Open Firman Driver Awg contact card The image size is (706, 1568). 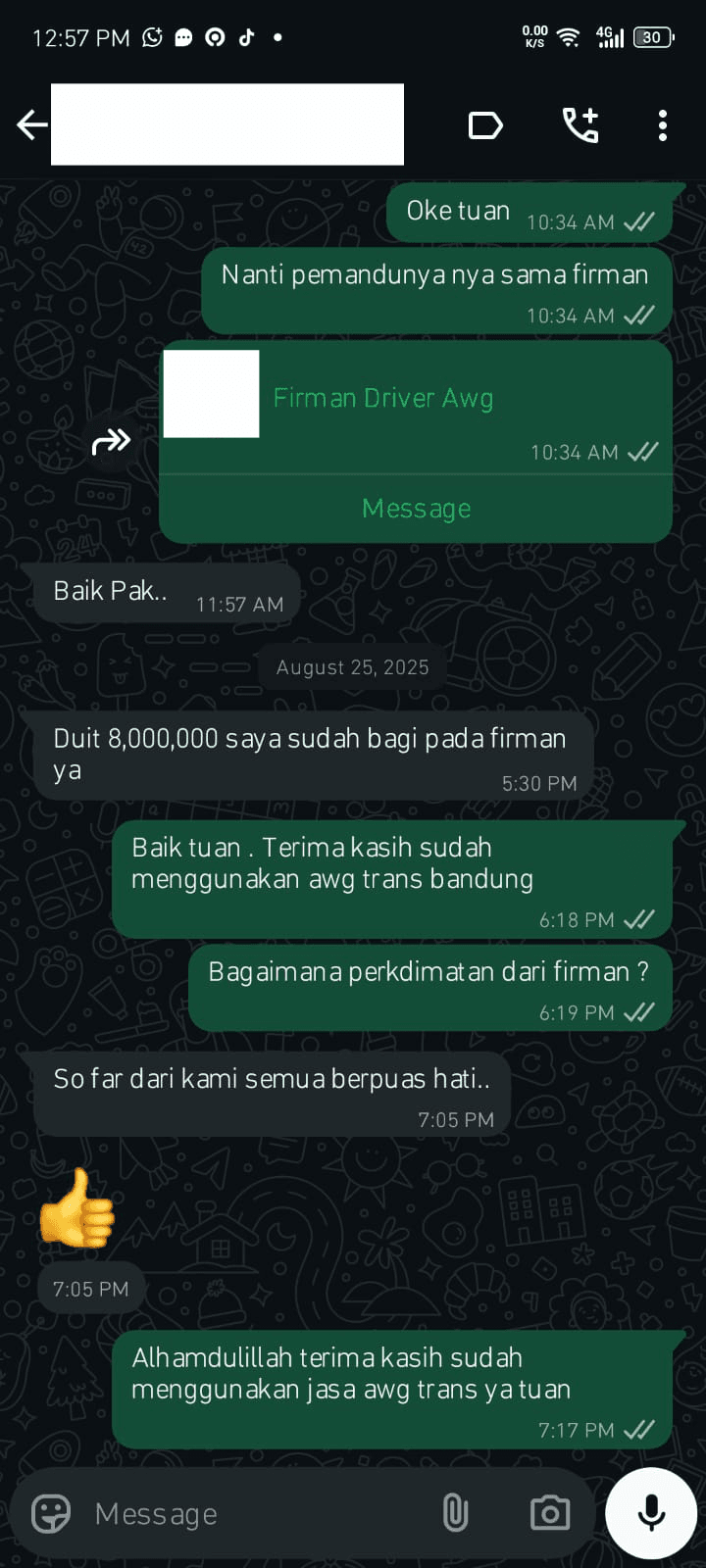click(382, 398)
